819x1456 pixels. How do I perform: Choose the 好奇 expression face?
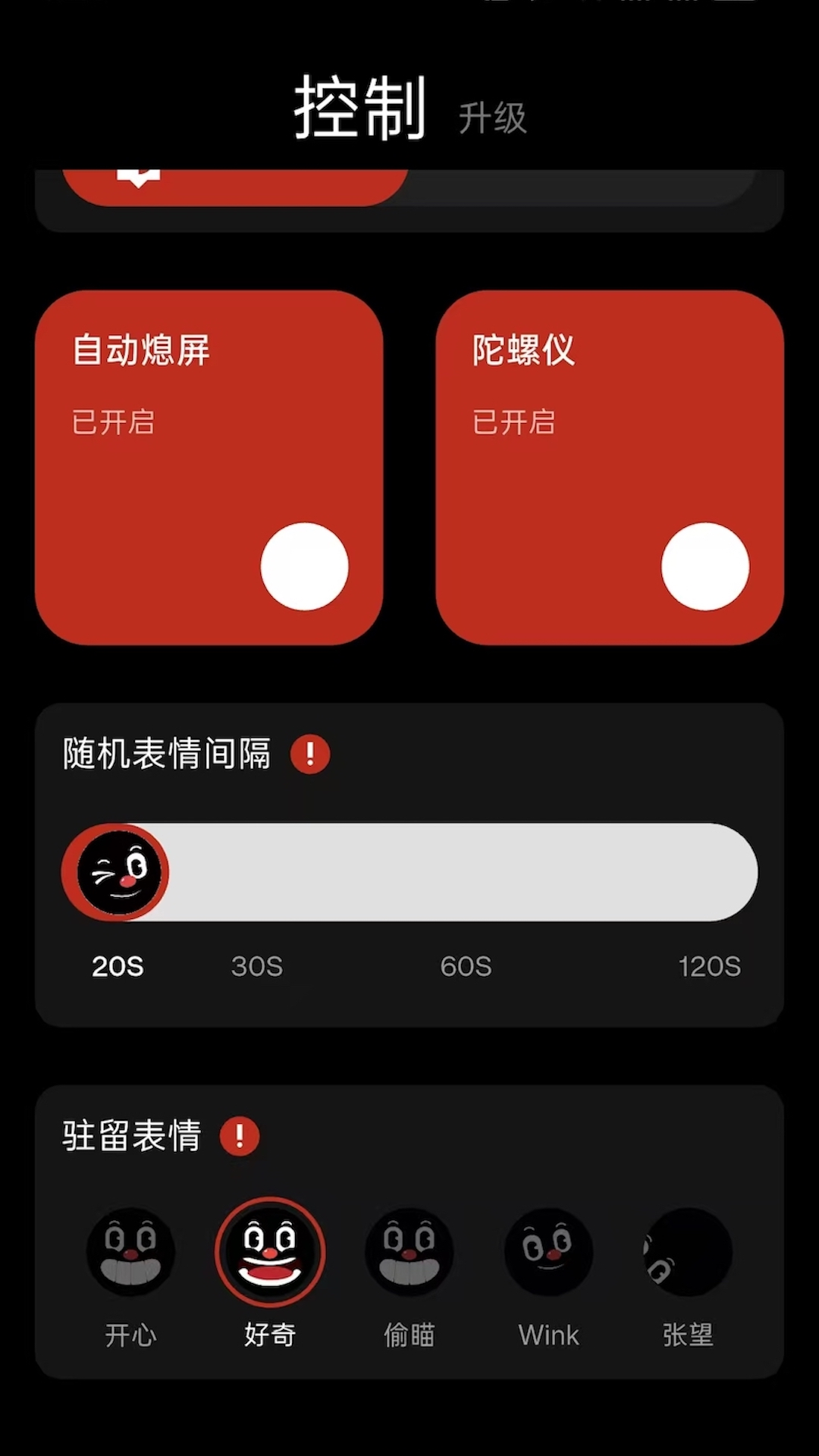[270, 1252]
